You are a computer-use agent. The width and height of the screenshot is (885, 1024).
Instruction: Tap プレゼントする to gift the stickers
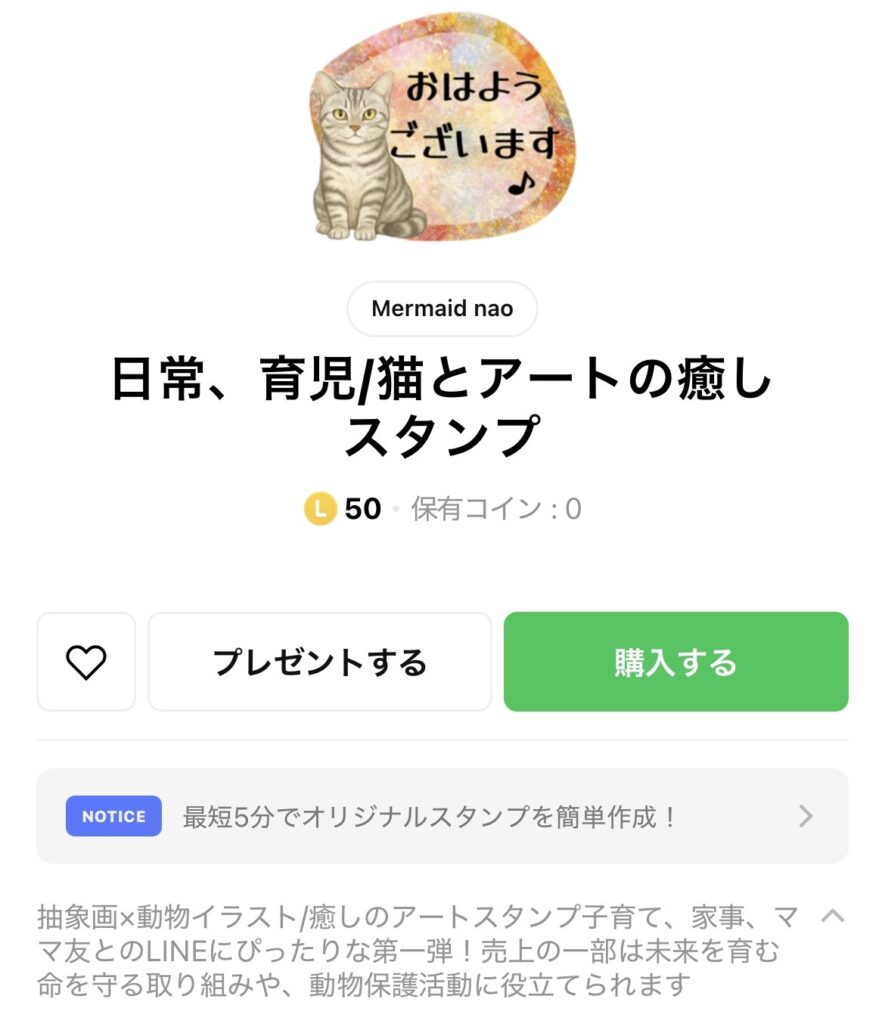(x=320, y=662)
